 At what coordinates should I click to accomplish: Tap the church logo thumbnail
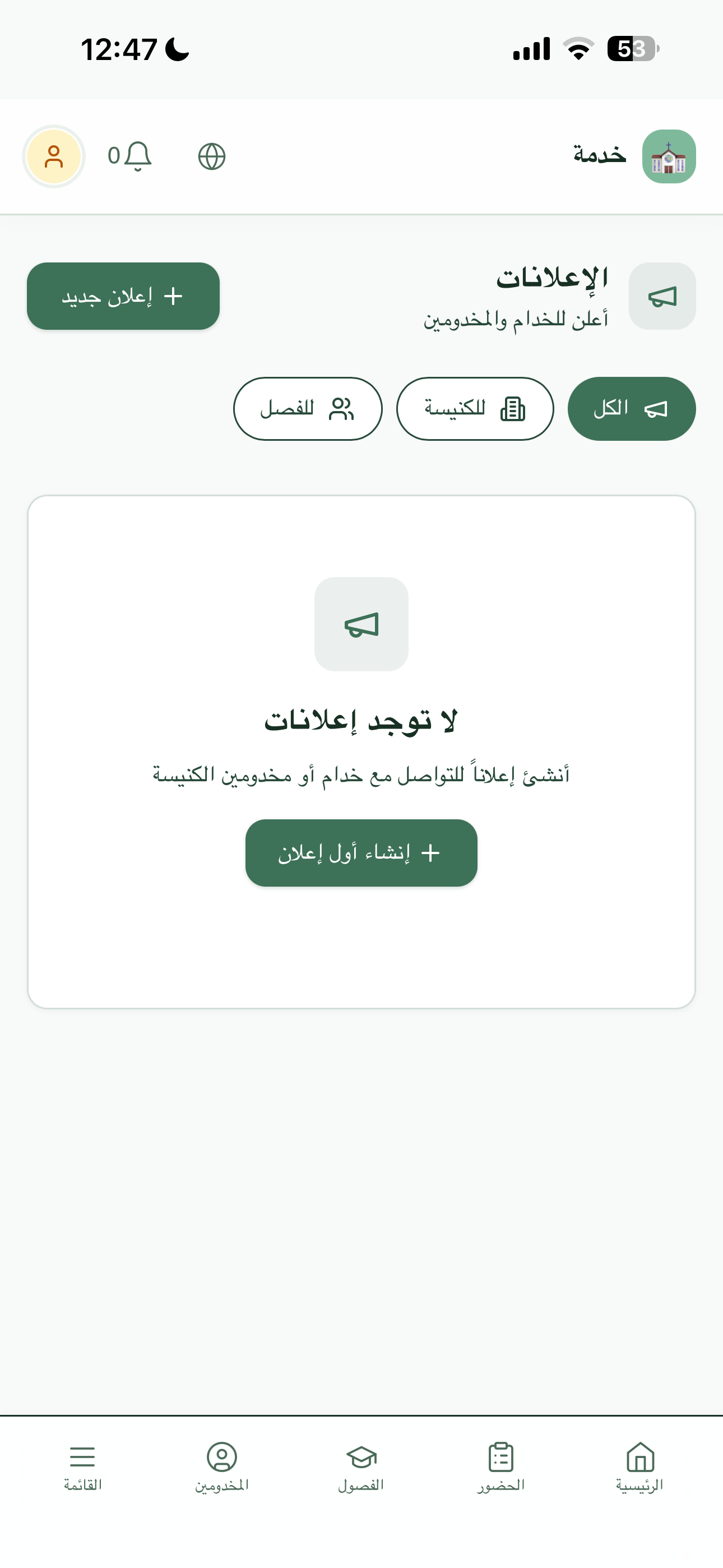click(668, 156)
